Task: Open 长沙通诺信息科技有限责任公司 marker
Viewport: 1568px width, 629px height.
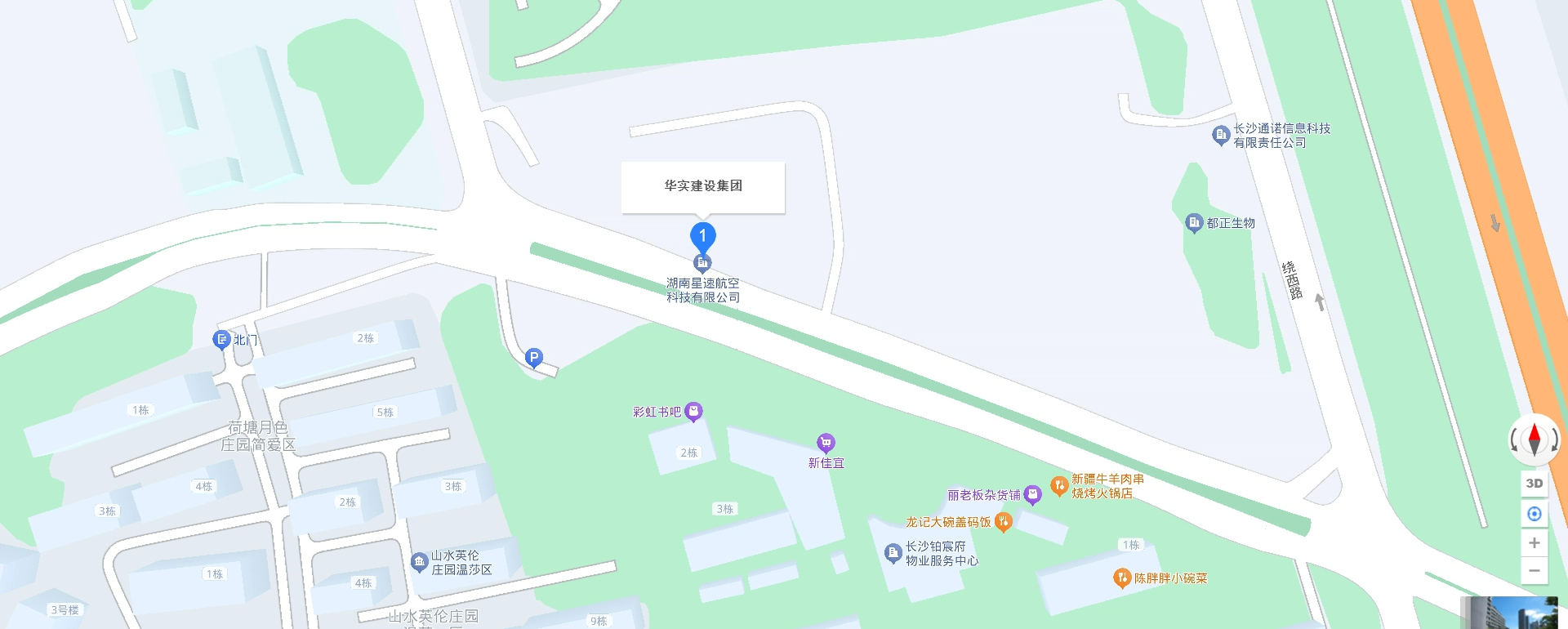Action: point(1221,135)
